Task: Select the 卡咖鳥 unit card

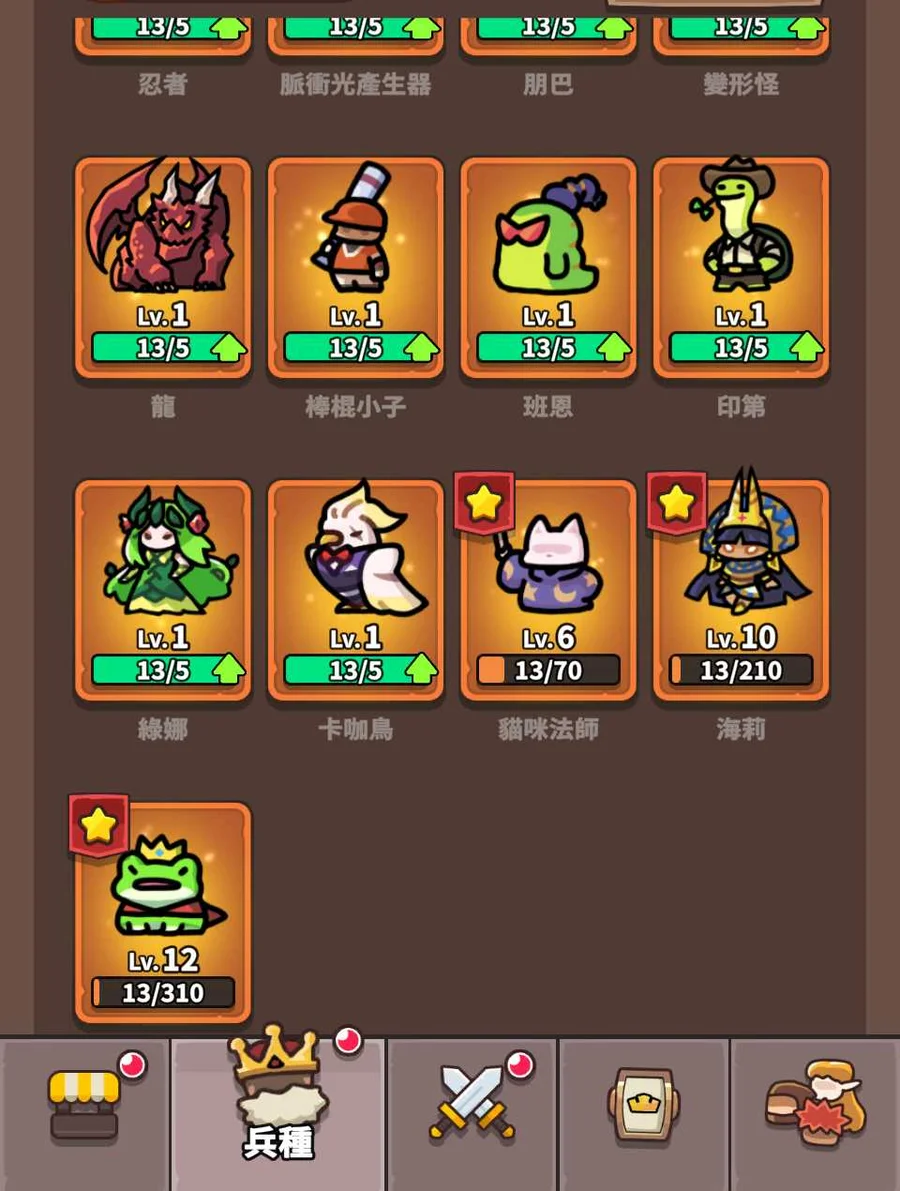Action: [355, 589]
